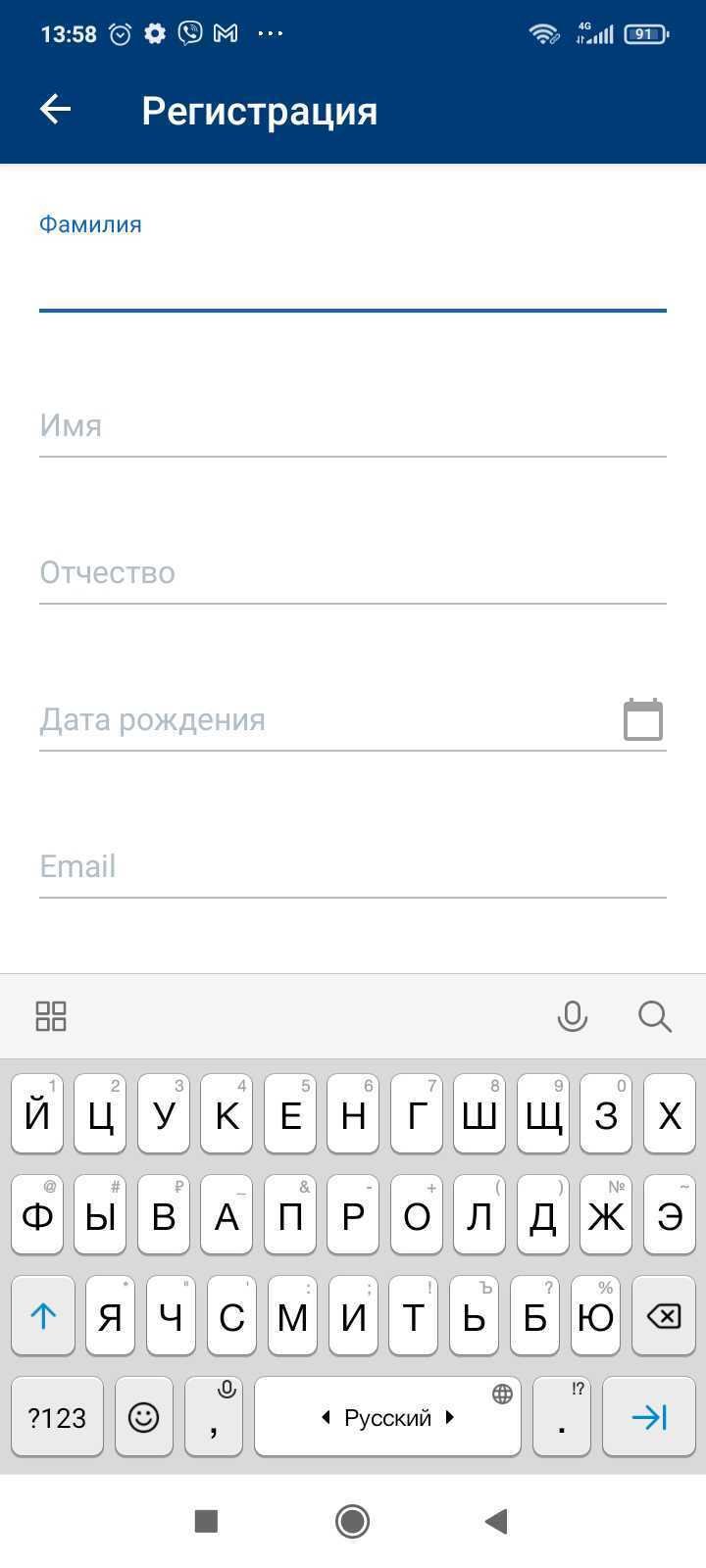Go back from the Регистрация screen
Image resolution: width=706 pixels, height=1568 pixels.
tap(56, 110)
